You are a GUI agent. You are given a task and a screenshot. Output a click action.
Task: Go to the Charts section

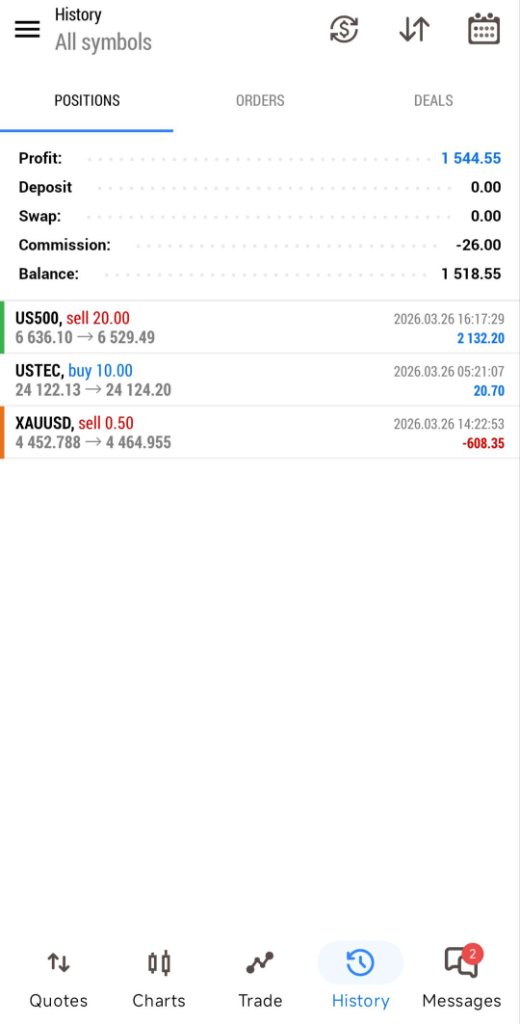tap(159, 979)
